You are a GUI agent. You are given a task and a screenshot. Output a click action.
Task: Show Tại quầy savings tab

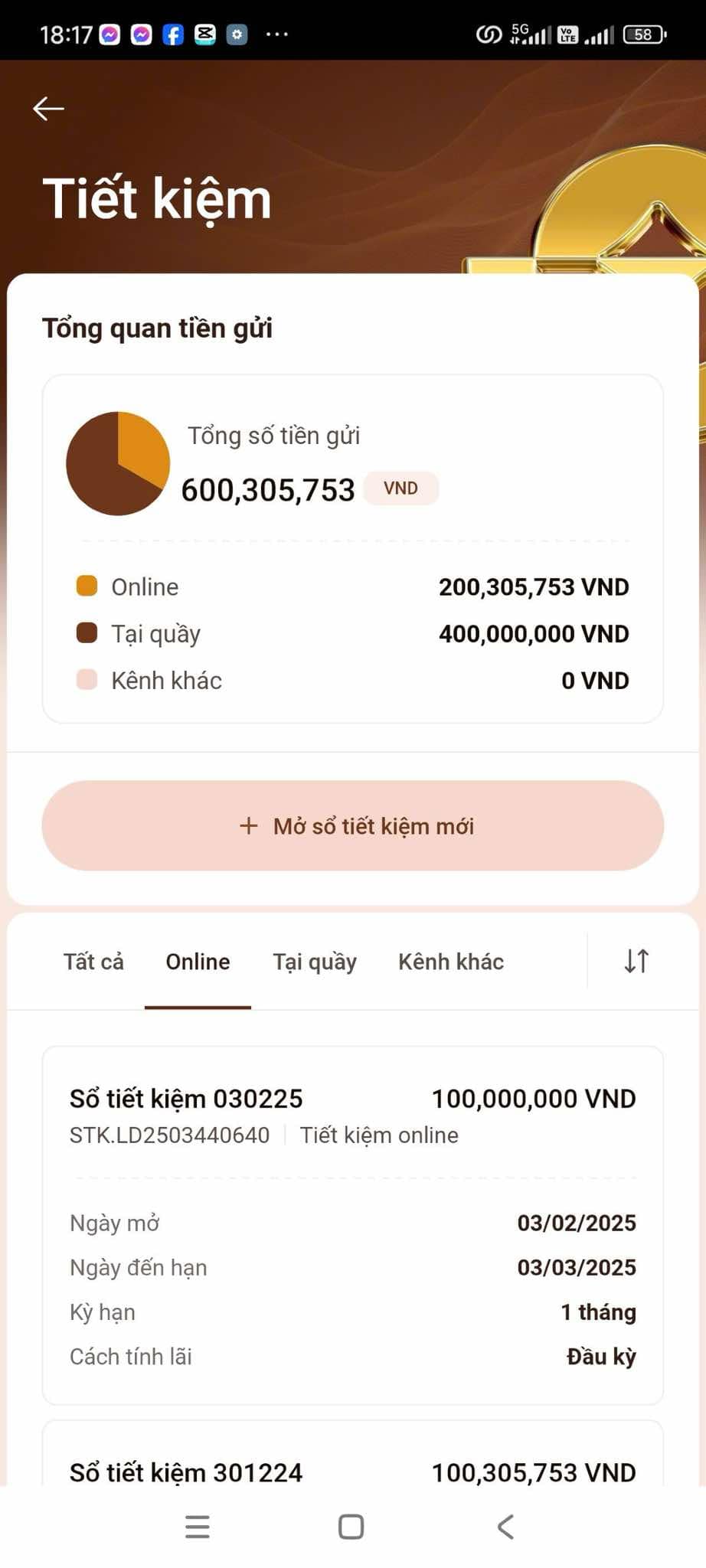click(315, 962)
